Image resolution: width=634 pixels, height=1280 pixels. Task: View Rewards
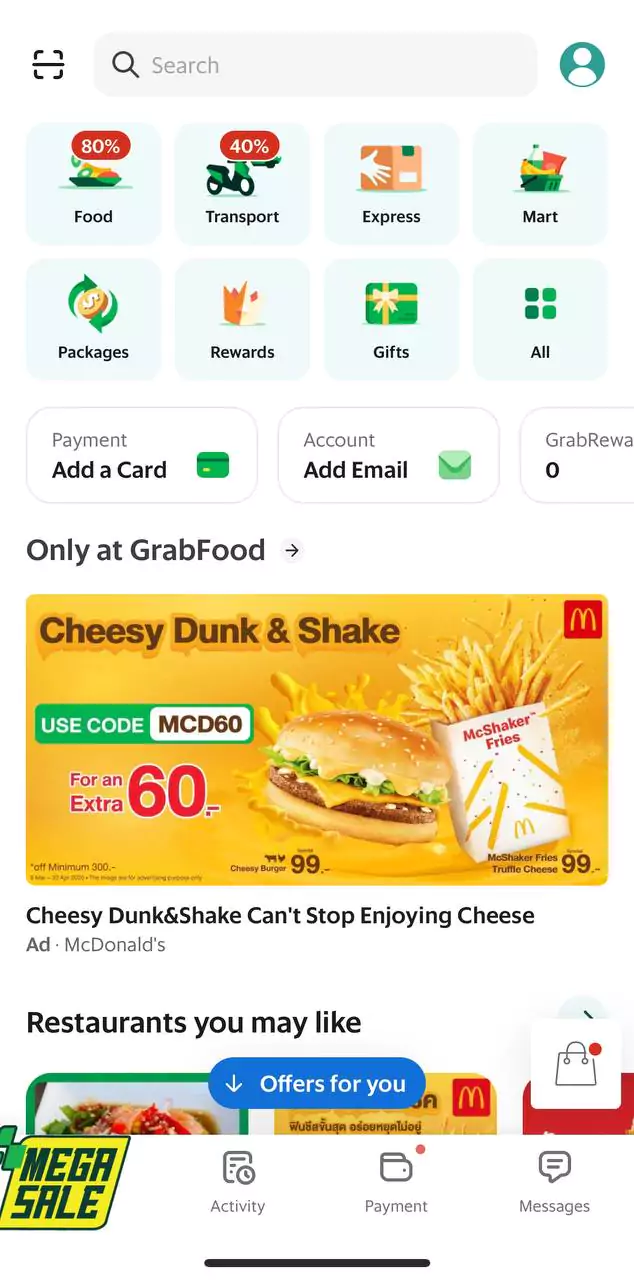(x=242, y=319)
